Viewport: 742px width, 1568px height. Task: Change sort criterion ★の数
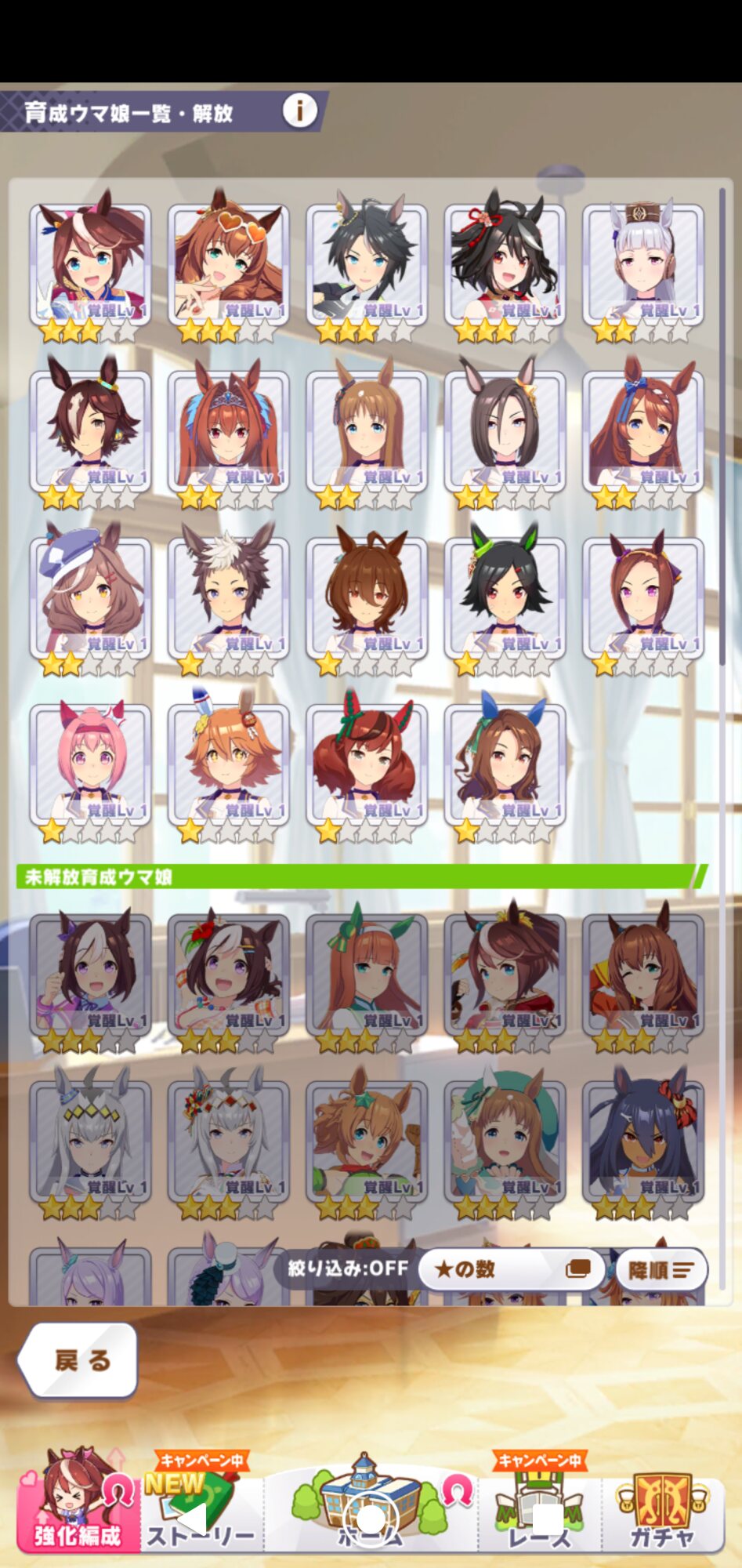coord(512,1269)
